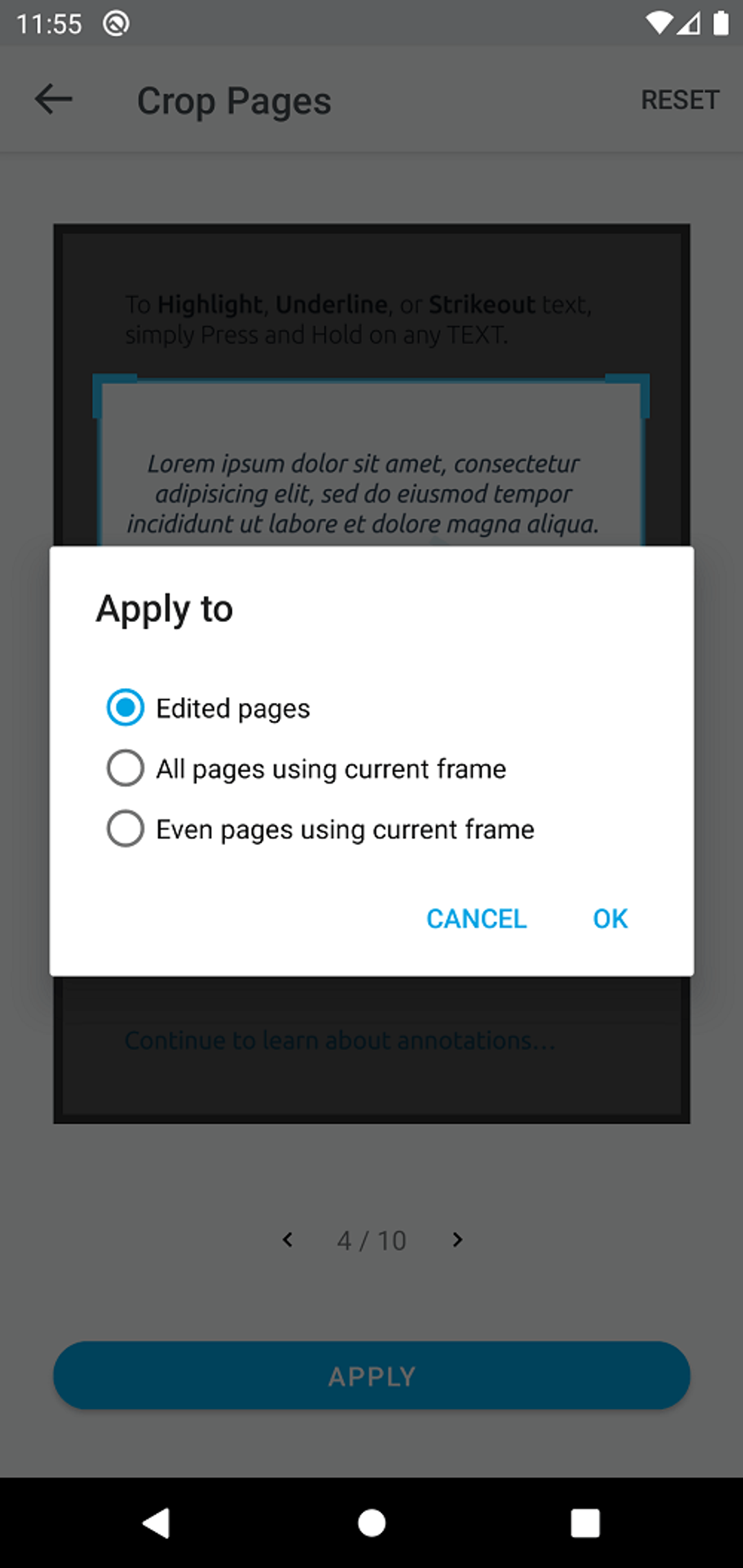Viewport: 743px width, 1568px height.
Task: Cancel the Apply to dialog
Action: [x=476, y=919]
